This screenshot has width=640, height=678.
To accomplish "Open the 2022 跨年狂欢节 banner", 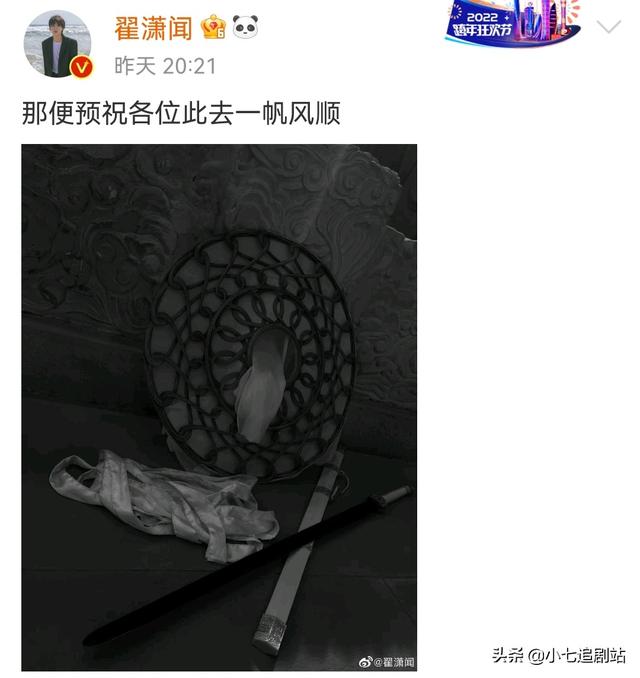I will (513, 23).
